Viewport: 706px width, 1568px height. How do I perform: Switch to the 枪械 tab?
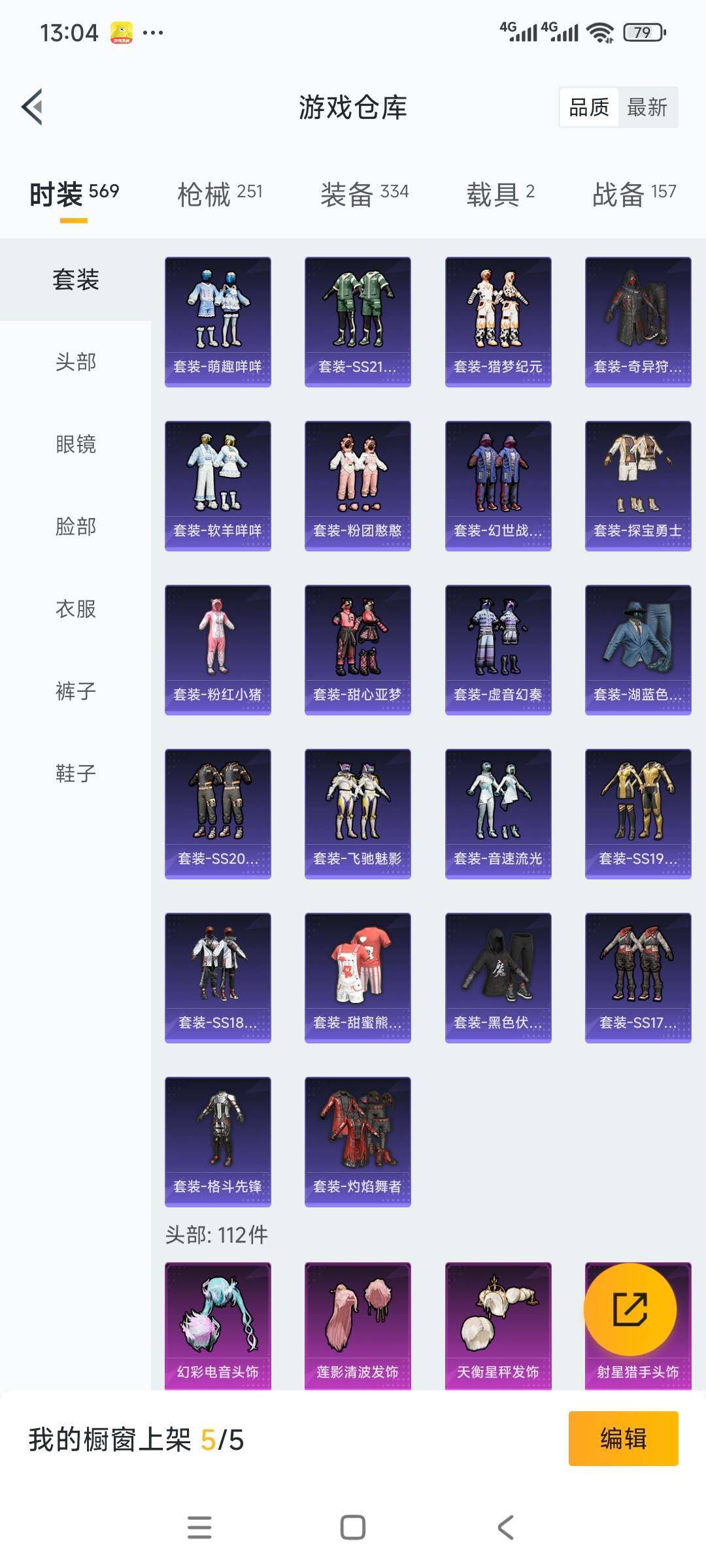coord(220,194)
